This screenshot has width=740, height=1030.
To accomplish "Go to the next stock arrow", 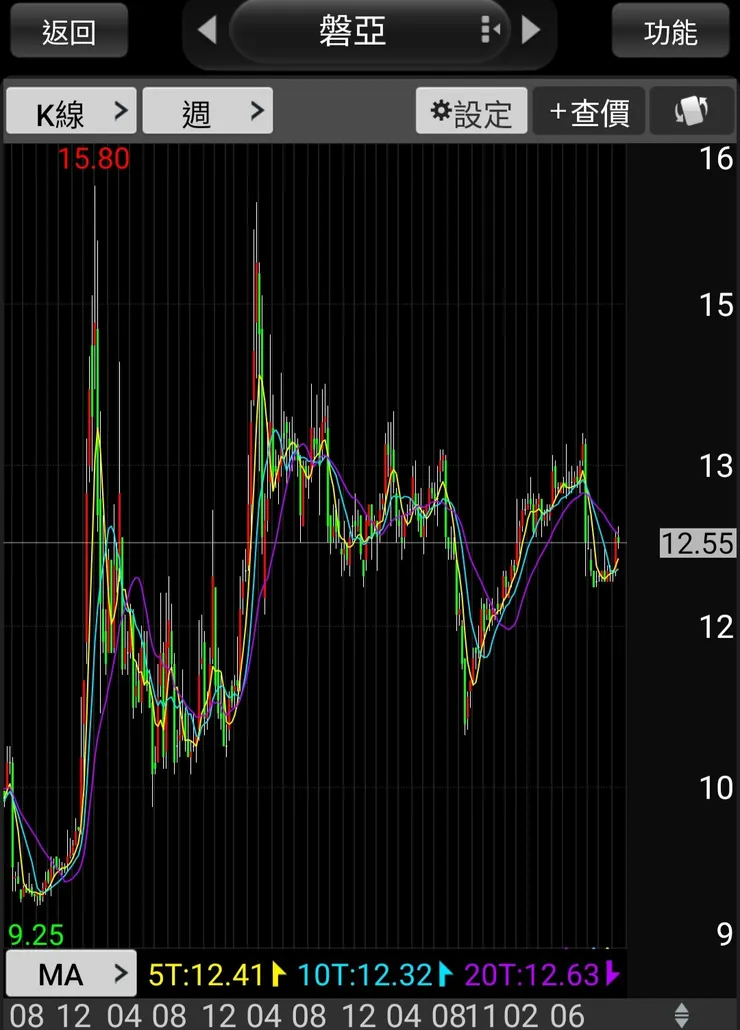I will tap(531, 30).
